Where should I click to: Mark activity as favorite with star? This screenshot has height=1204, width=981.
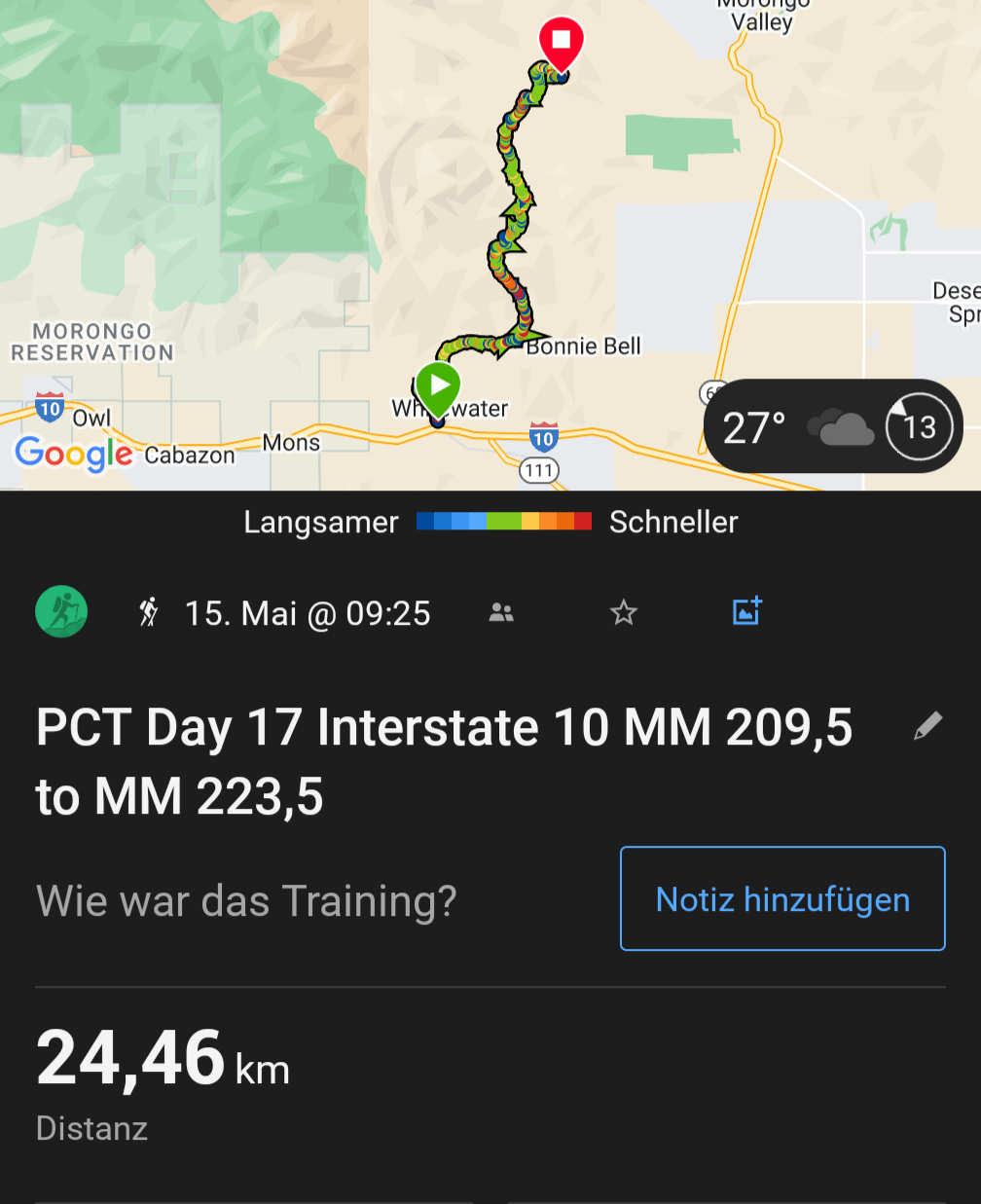point(623,612)
